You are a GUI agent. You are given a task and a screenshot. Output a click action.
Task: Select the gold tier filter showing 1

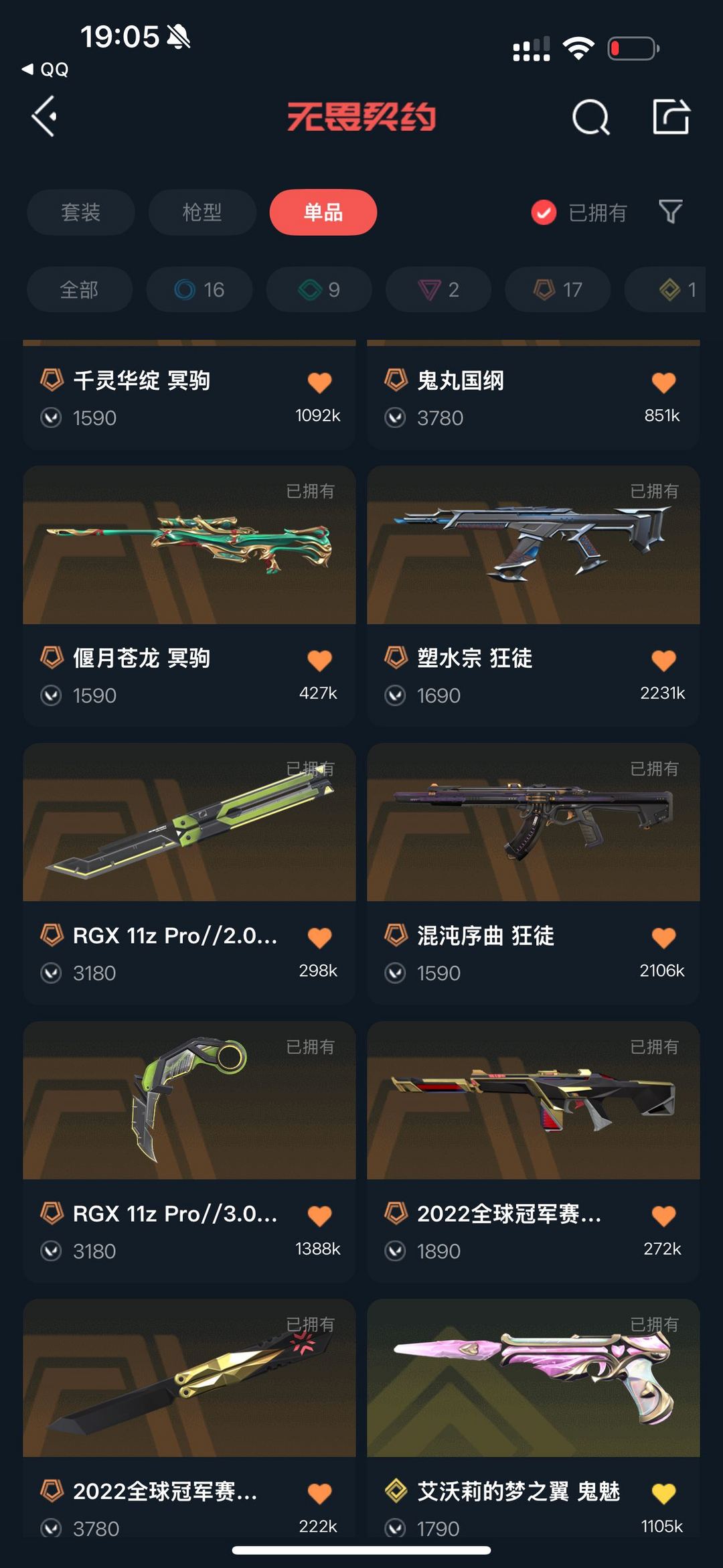pyautogui.click(x=669, y=289)
